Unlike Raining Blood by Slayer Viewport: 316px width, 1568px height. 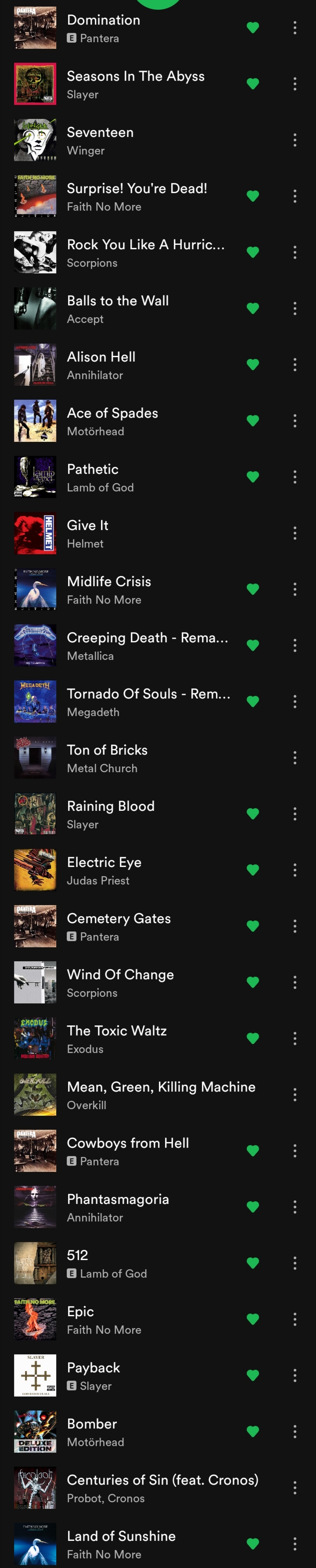(253, 814)
